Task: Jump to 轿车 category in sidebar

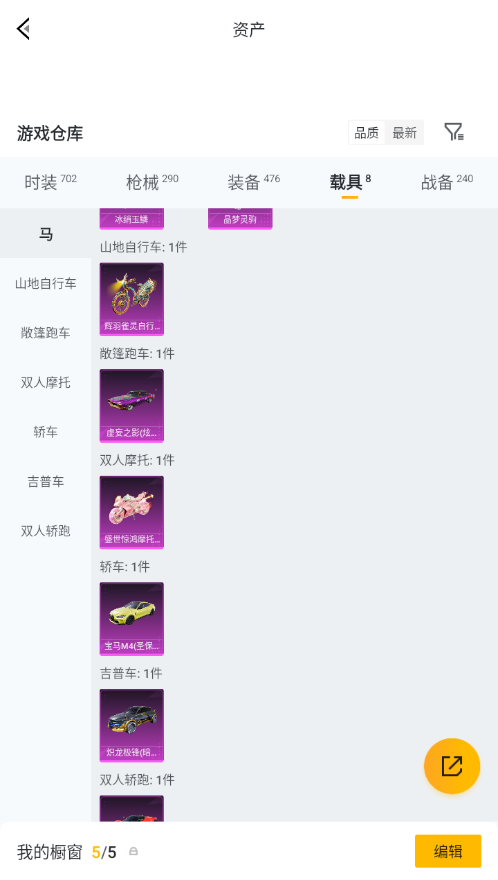Action: 45,432
